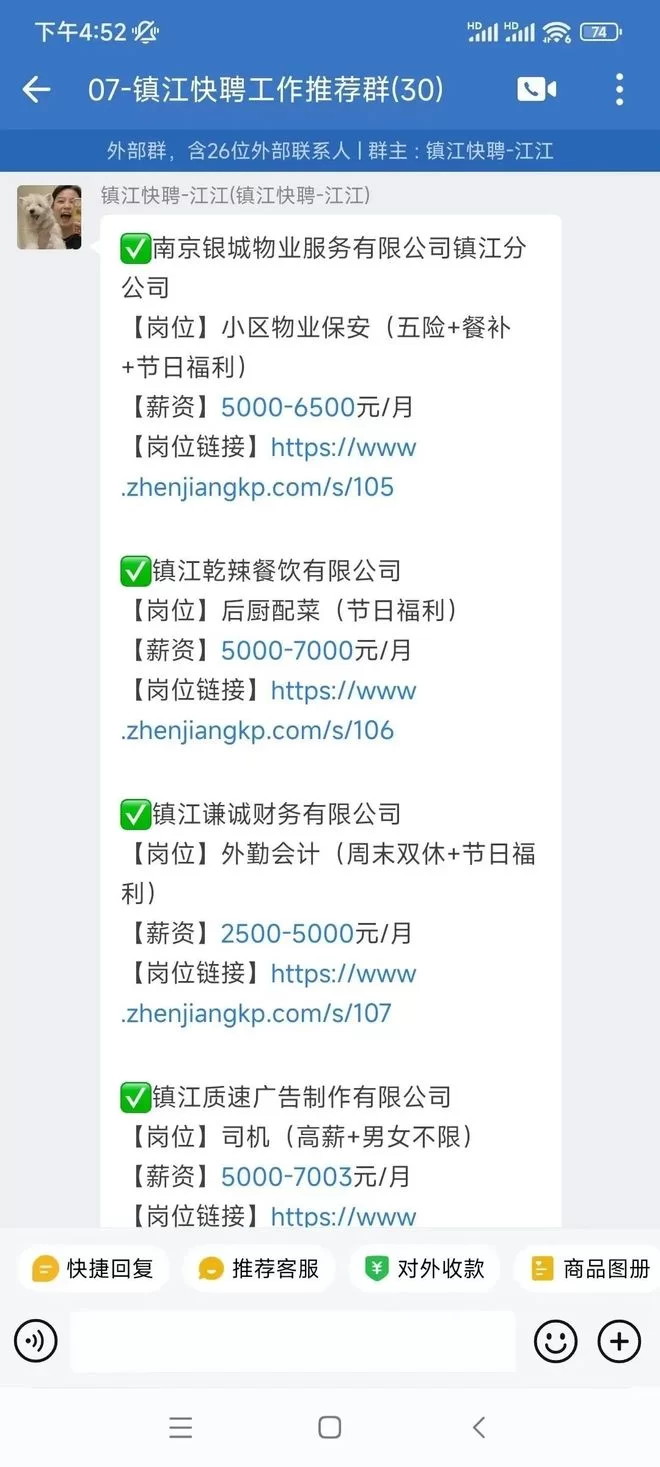The height and width of the screenshot is (1467, 660).
Task: Open system recent apps
Action: coord(181,1427)
